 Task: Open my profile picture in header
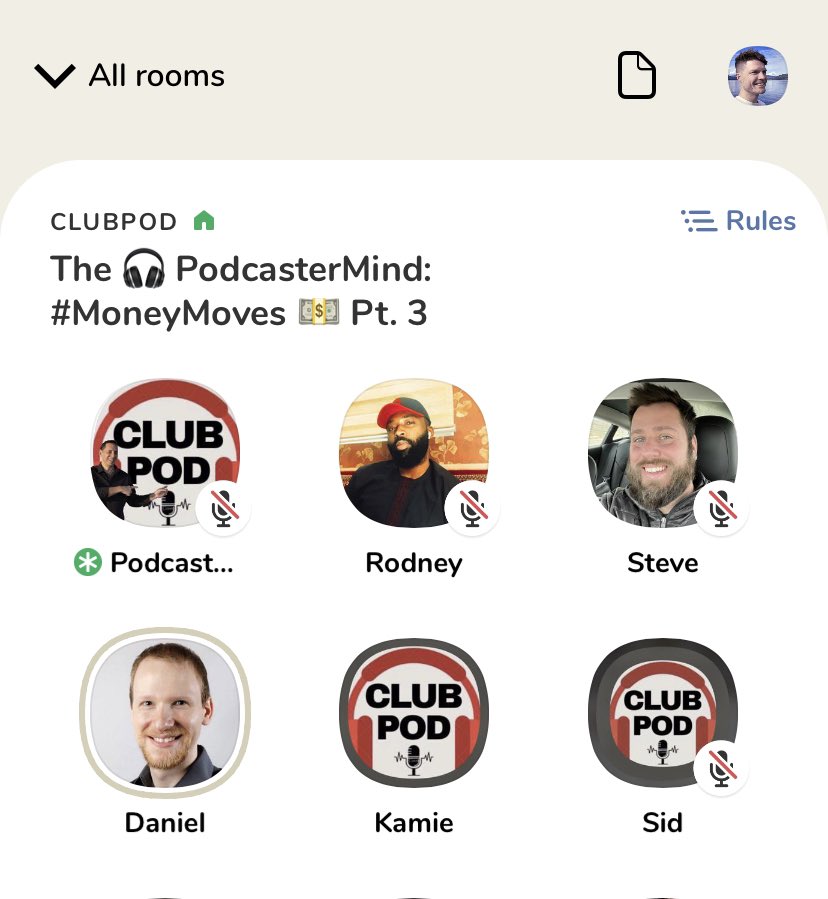click(x=757, y=76)
